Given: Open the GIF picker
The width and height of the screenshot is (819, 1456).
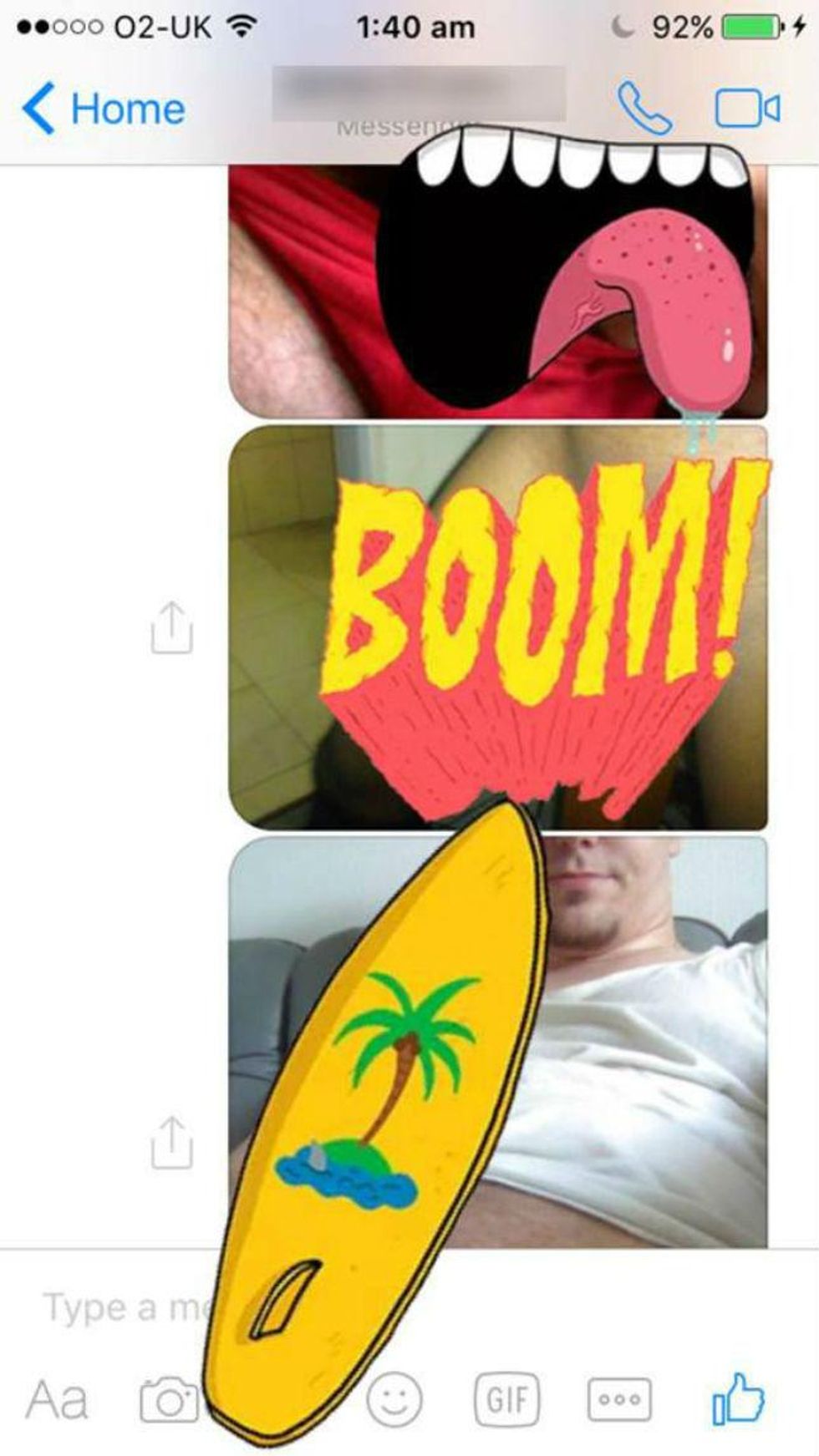Looking at the screenshot, I should pyautogui.click(x=506, y=1399).
